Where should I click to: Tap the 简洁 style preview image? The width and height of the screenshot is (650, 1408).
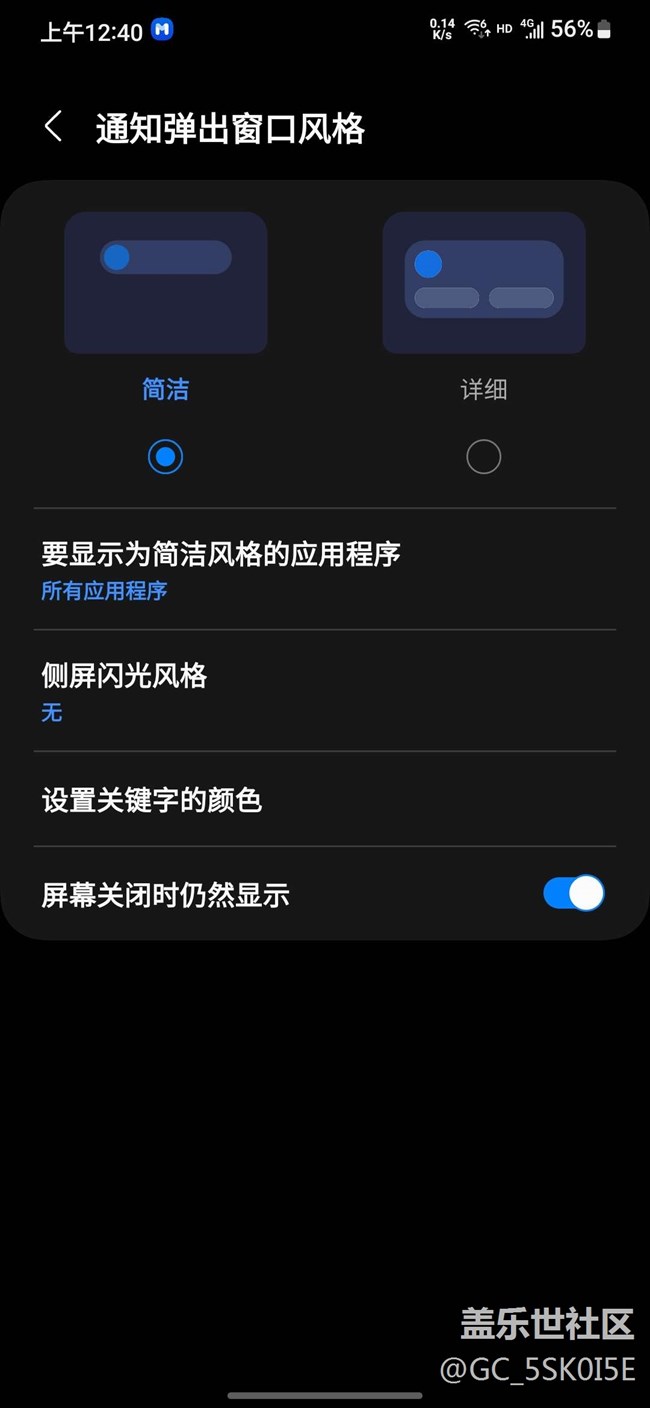165,282
